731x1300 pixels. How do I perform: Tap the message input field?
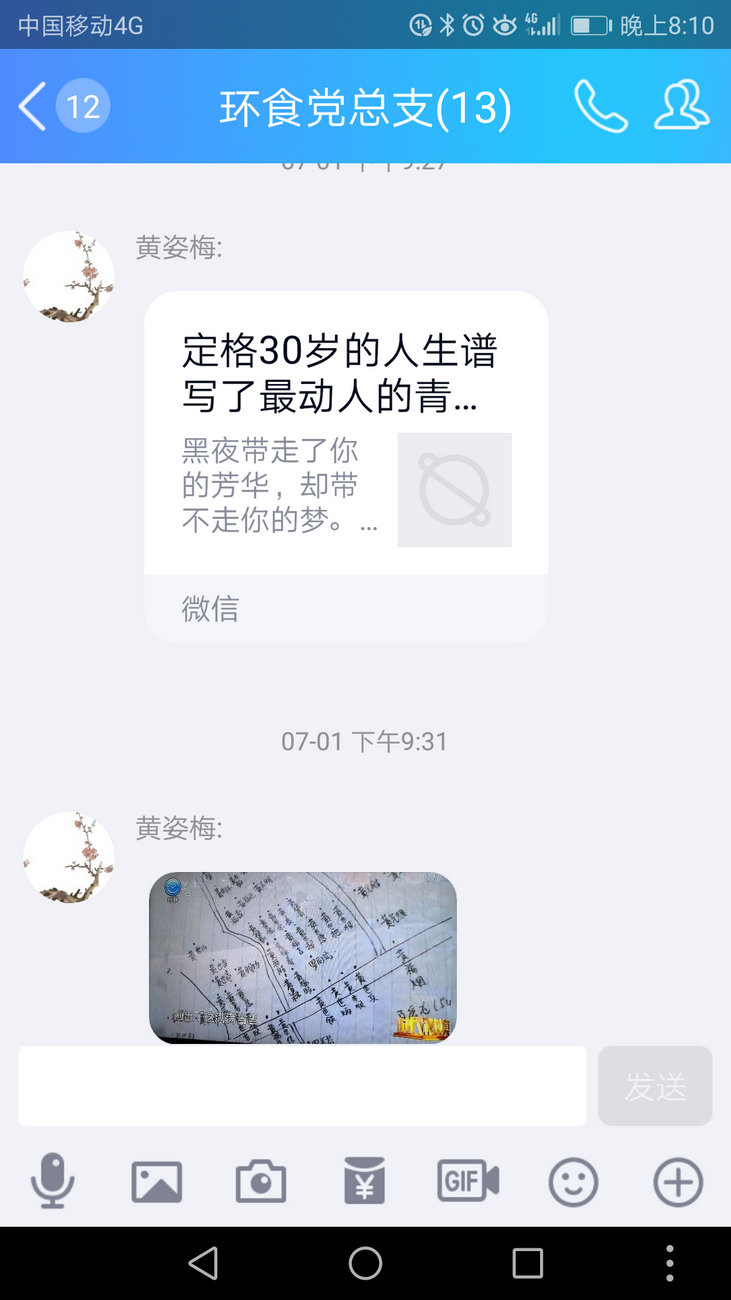300,1085
